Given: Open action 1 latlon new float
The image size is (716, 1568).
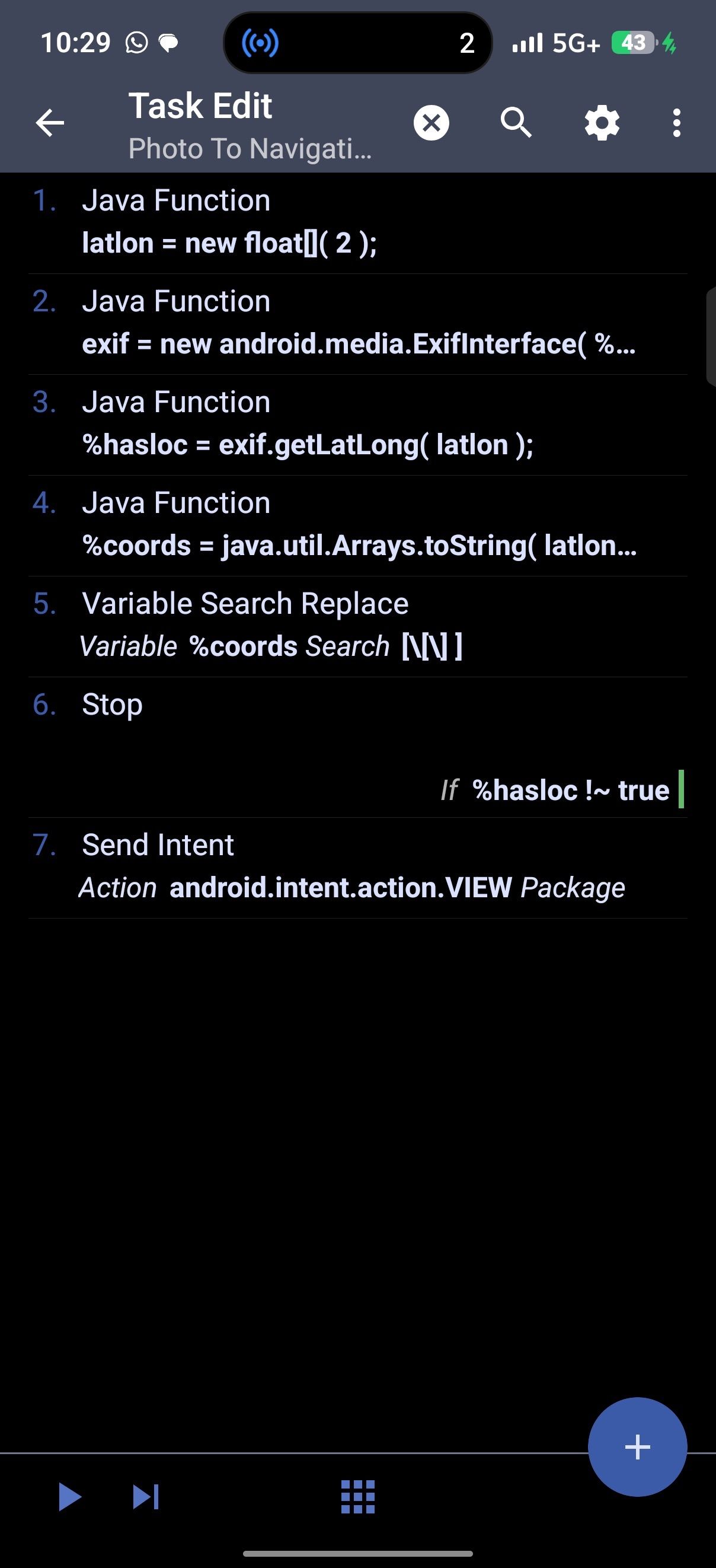Looking at the screenshot, I should click(357, 223).
